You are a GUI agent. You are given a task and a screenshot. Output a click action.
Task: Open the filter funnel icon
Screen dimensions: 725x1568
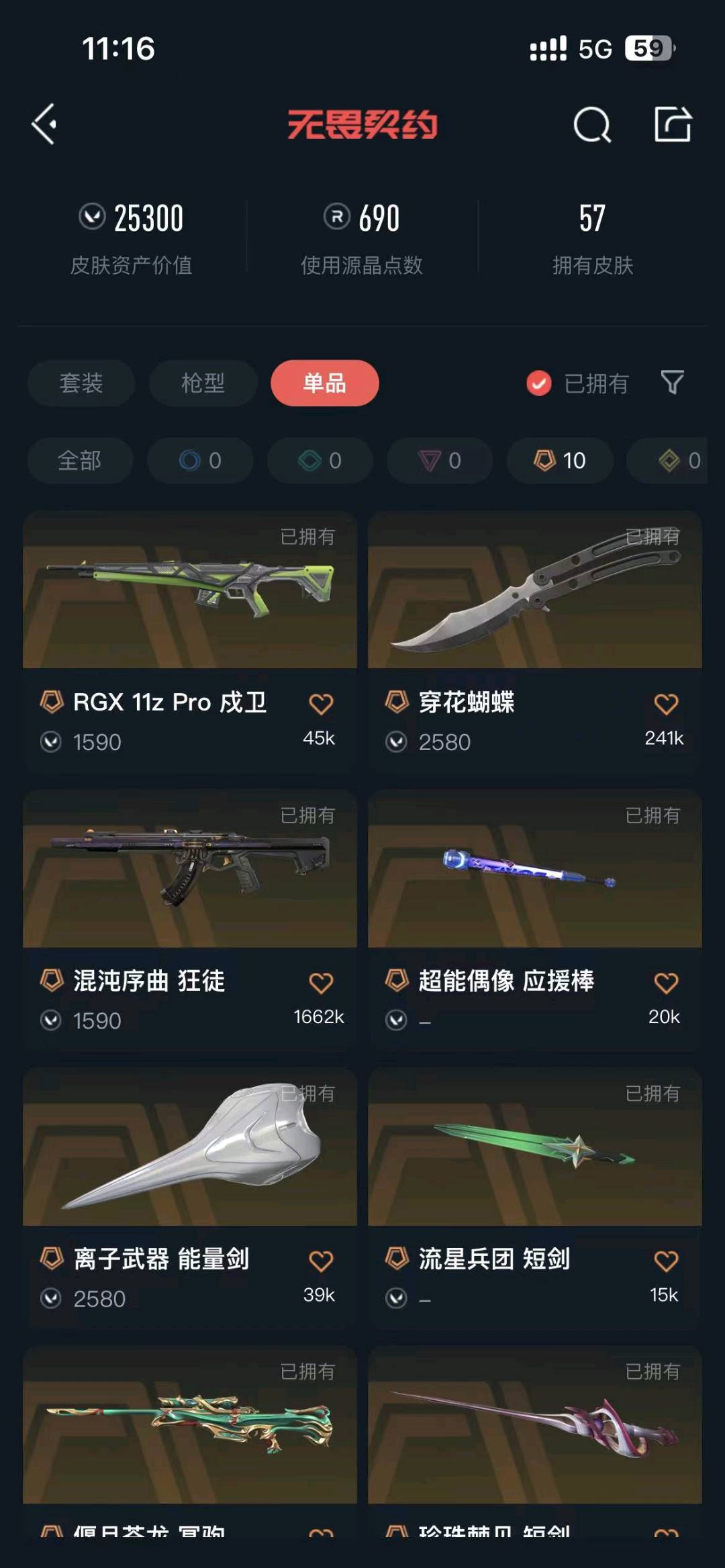[x=672, y=382]
